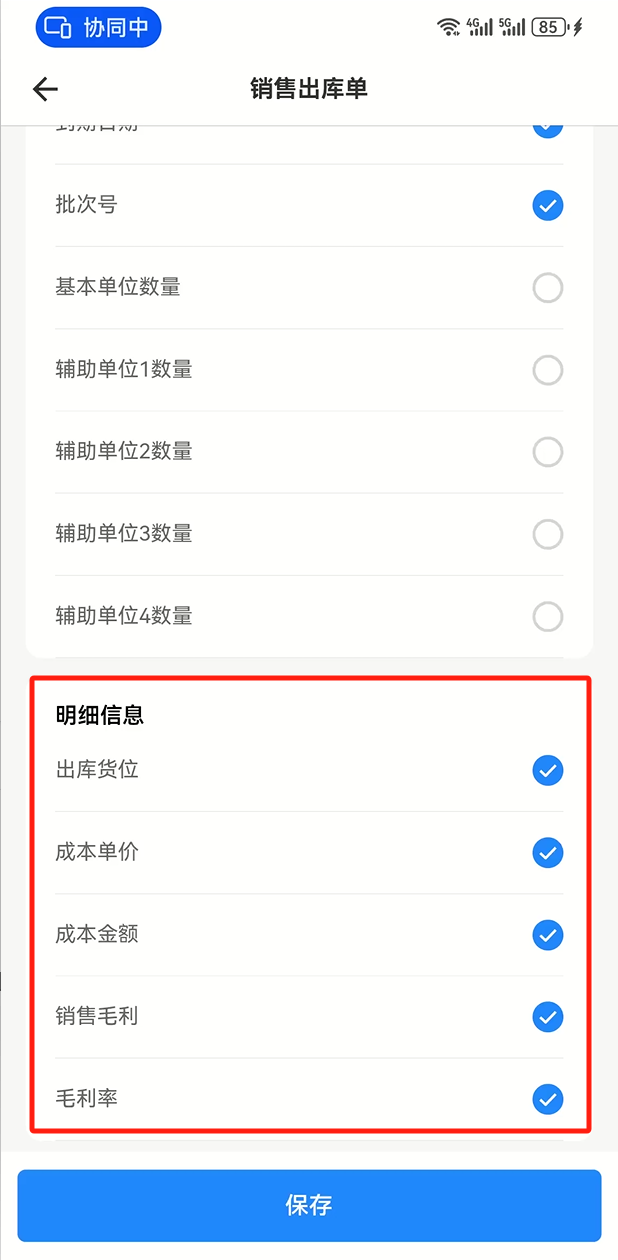Screen dimensions: 618x1260
Task: Go back using the arrow icon
Action: [46, 89]
